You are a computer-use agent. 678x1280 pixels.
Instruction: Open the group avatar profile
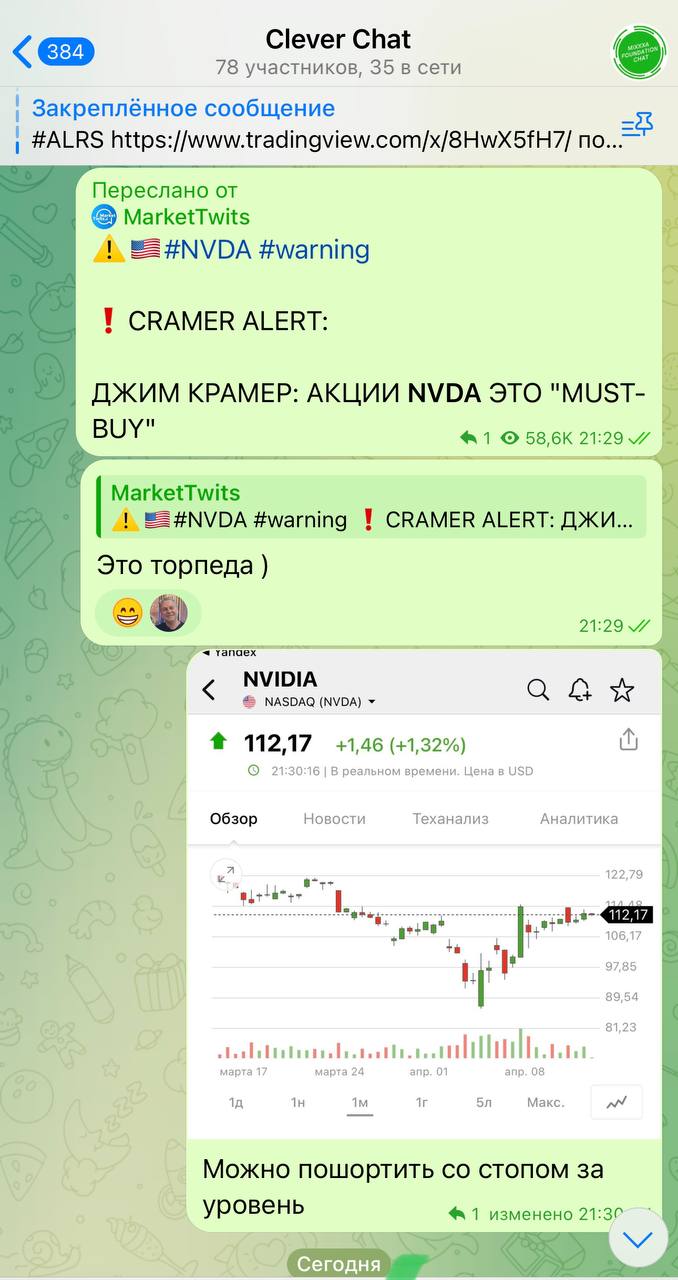pyautogui.click(x=639, y=52)
